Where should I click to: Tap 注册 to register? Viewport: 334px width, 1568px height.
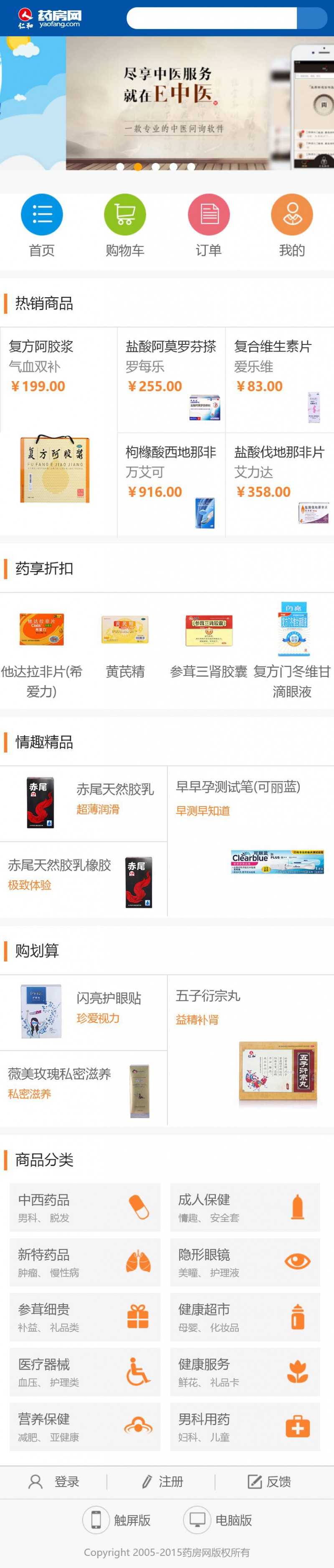point(162,1481)
